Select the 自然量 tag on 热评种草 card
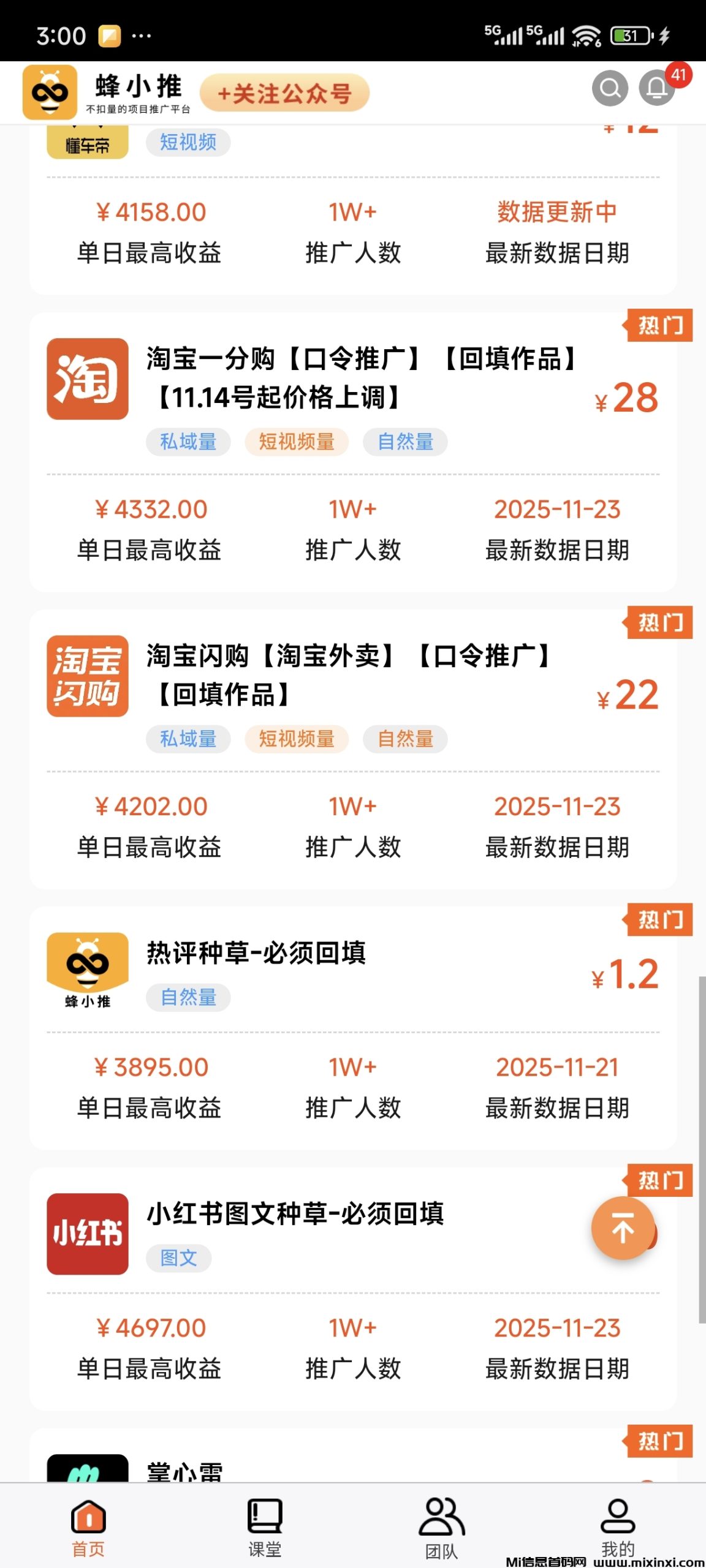Screen dimensions: 706x1568 188,998
